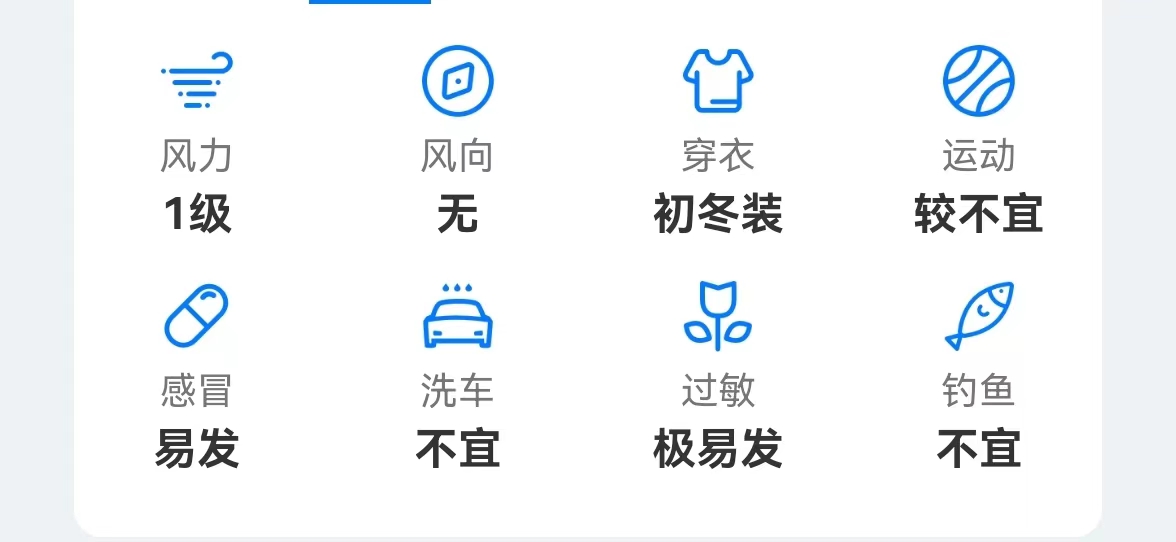View the 洗车 car wash index
1176x542 pixels.
(457, 375)
